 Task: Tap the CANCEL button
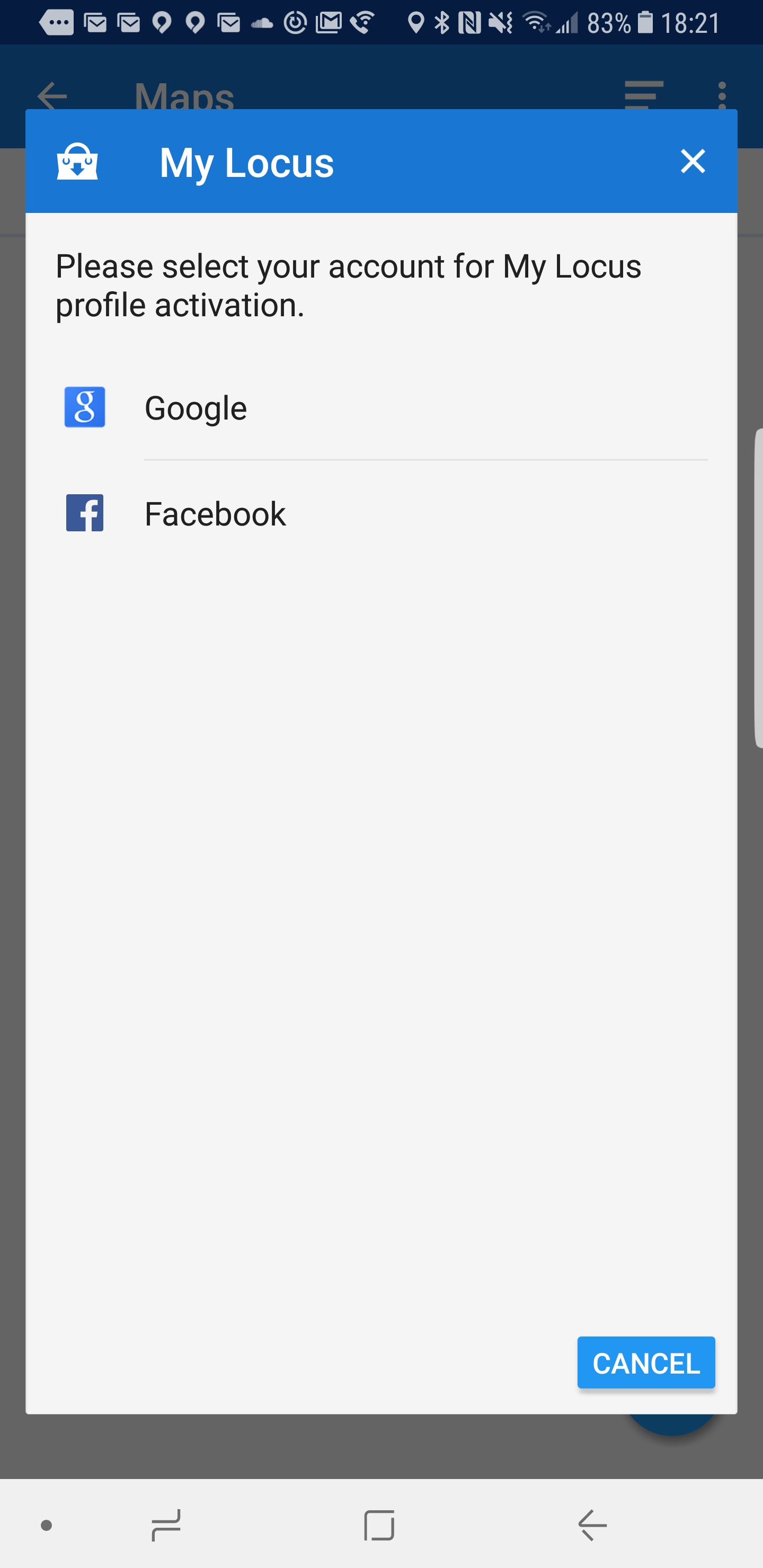coord(645,1363)
